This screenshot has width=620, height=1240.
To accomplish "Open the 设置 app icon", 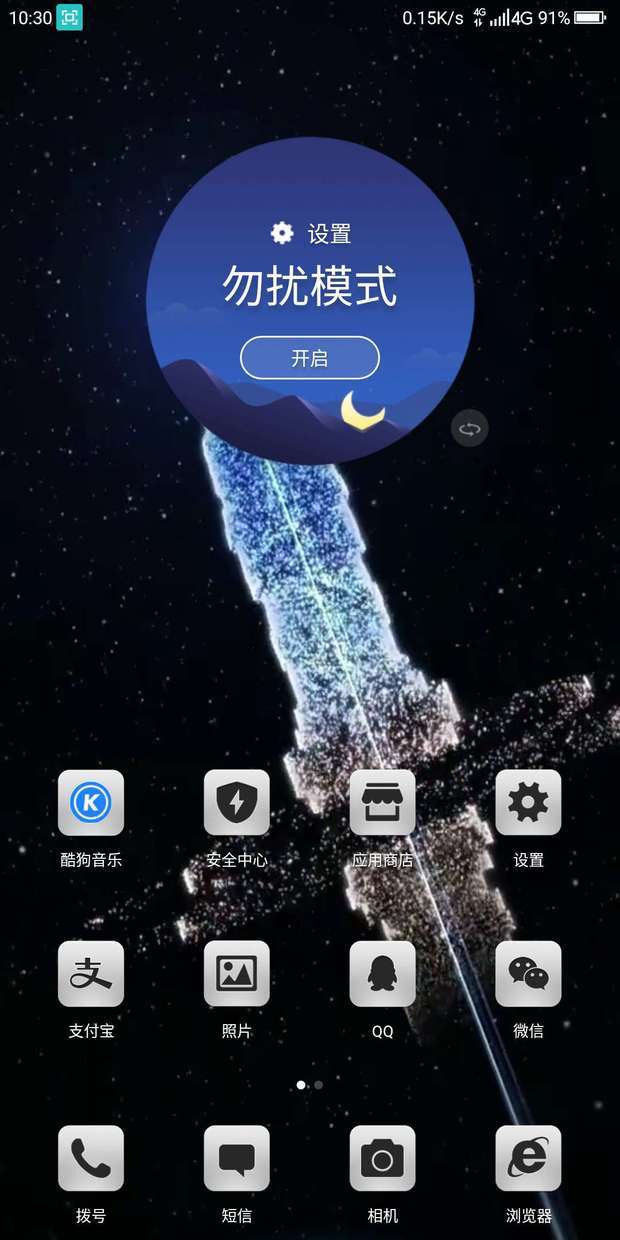I will (528, 803).
